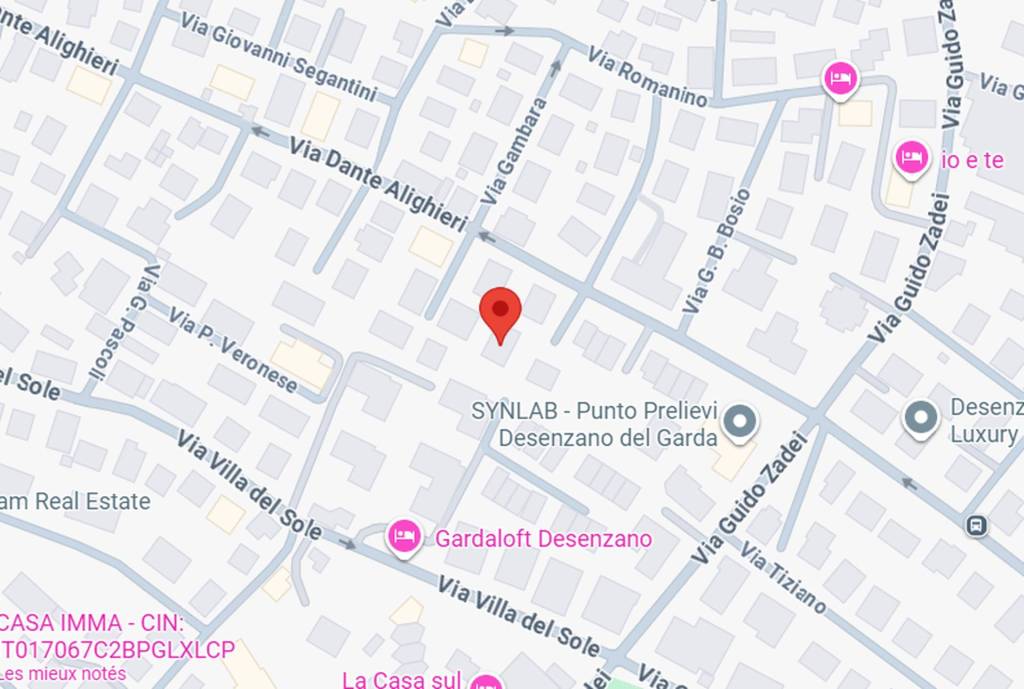Tap the bus stop icon
This screenshot has width=1024, height=689.
(977, 524)
